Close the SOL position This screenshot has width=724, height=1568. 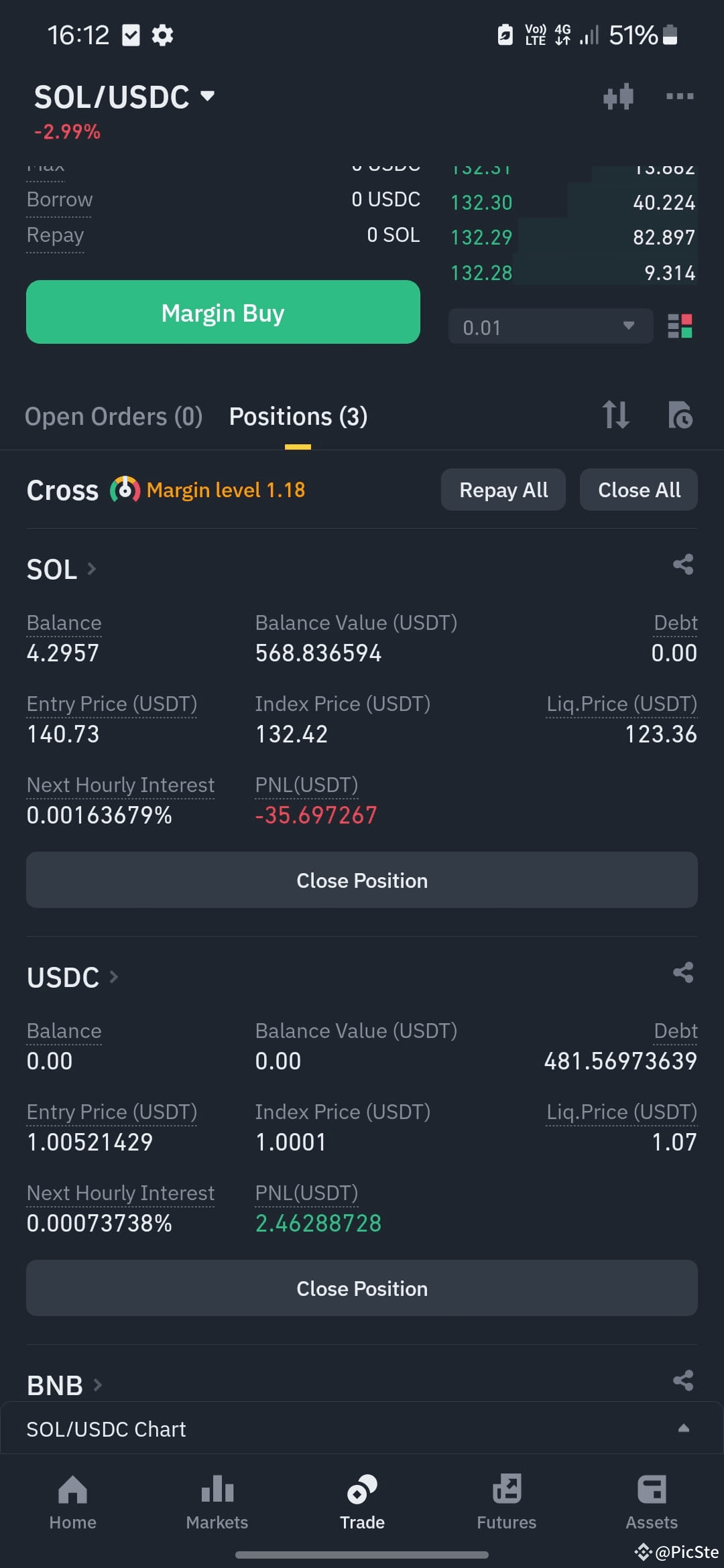pos(362,880)
